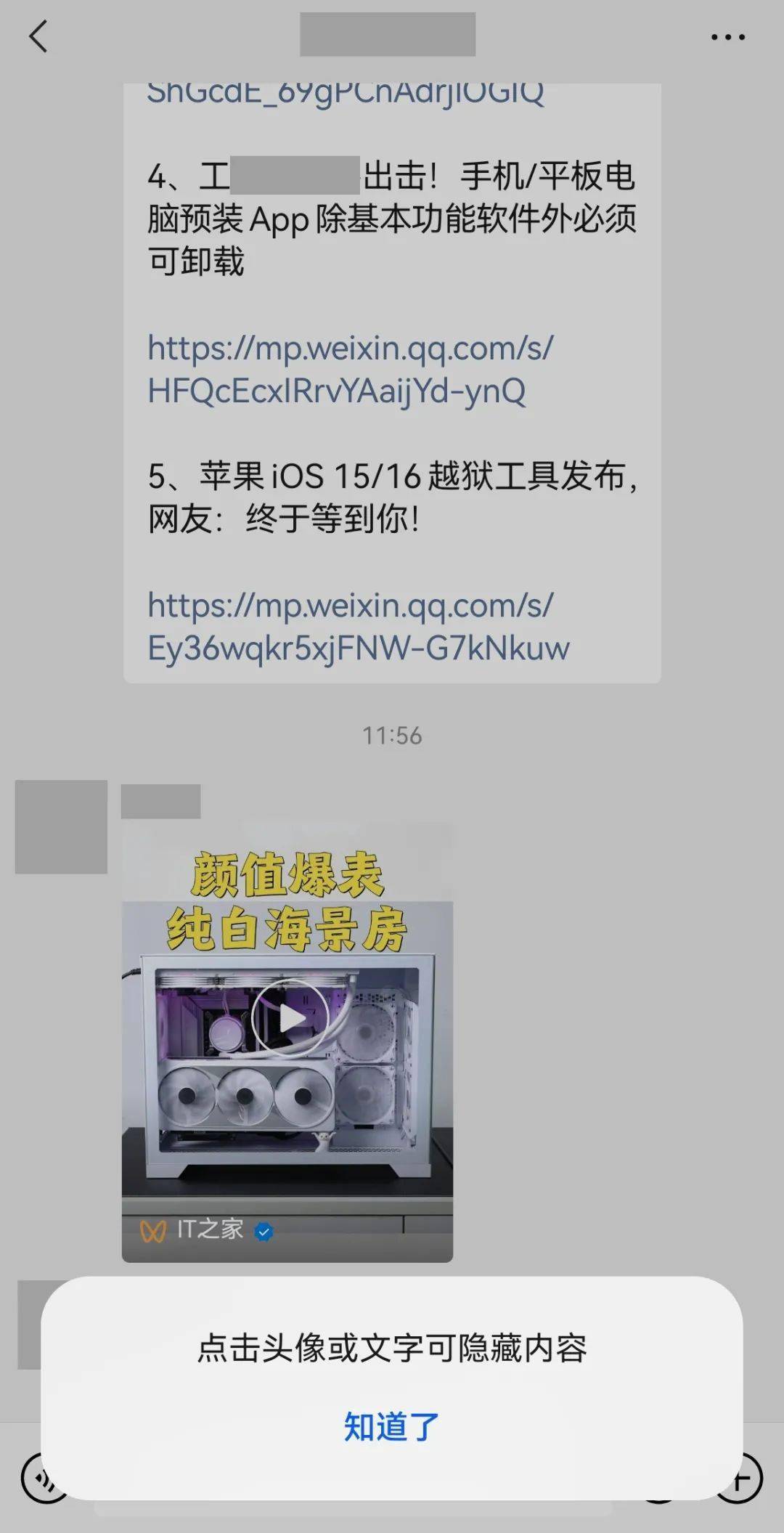The width and height of the screenshot is (784, 1533).
Task: Play the 颜值爆表 纯白海景房 video
Action: 290,1017
